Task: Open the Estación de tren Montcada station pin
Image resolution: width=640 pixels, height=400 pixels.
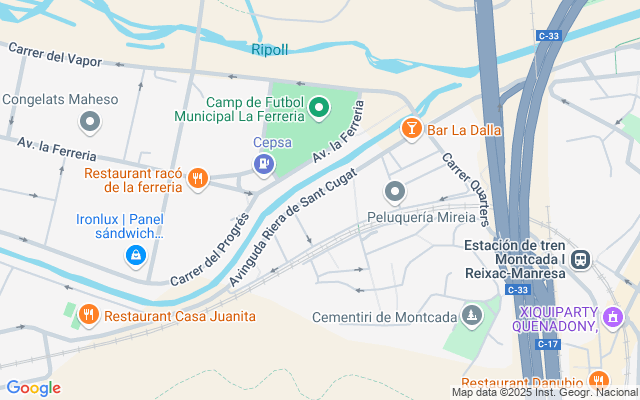Action: click(583, 260)
